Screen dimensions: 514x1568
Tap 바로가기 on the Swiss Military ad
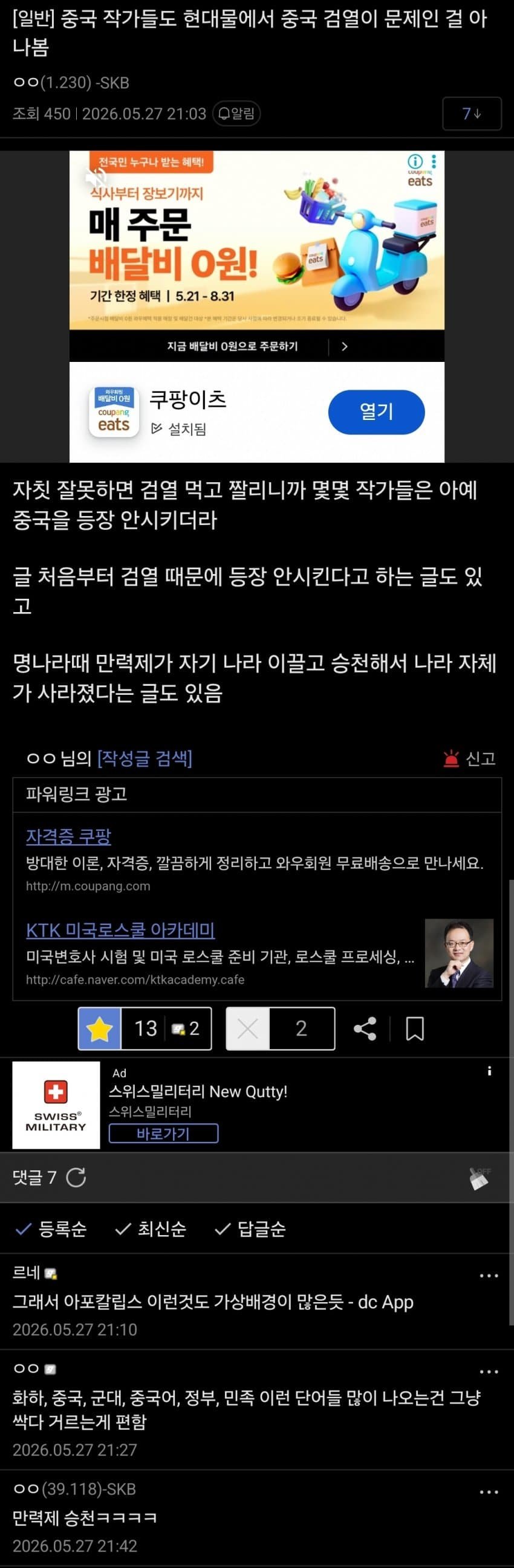pyautogui.click(x=163, y=1134)
